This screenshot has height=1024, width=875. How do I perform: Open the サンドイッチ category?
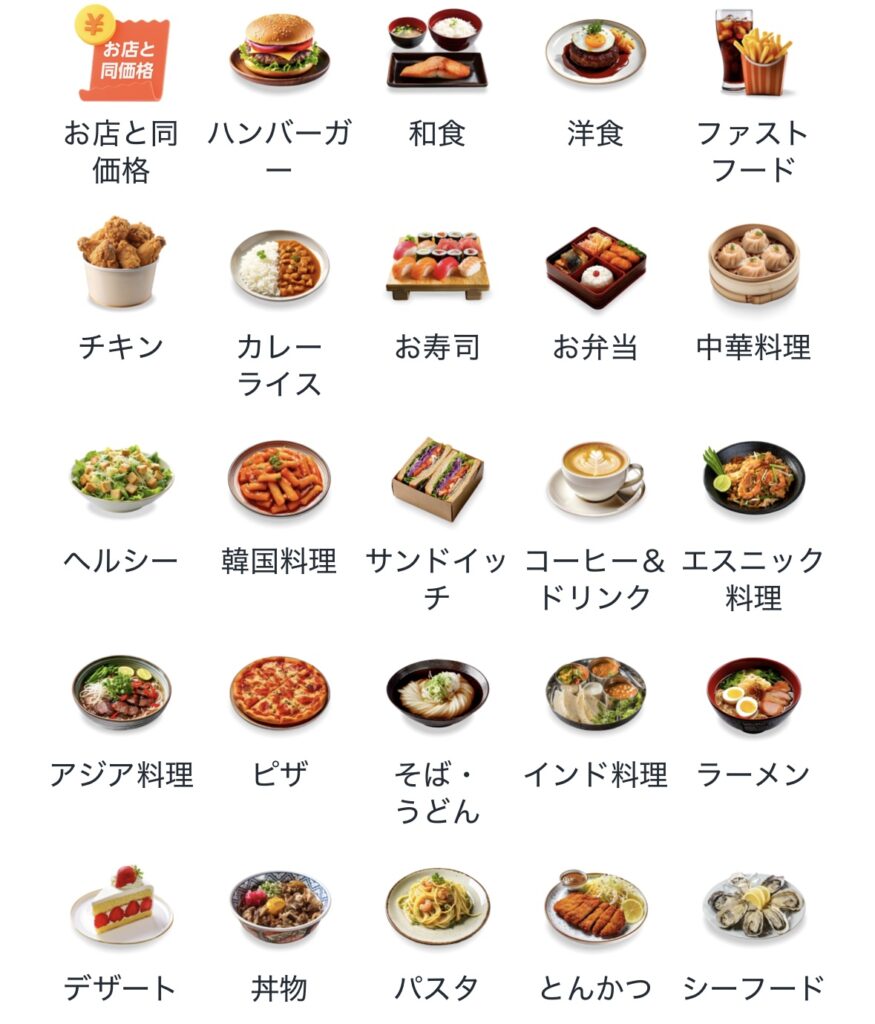437,478
